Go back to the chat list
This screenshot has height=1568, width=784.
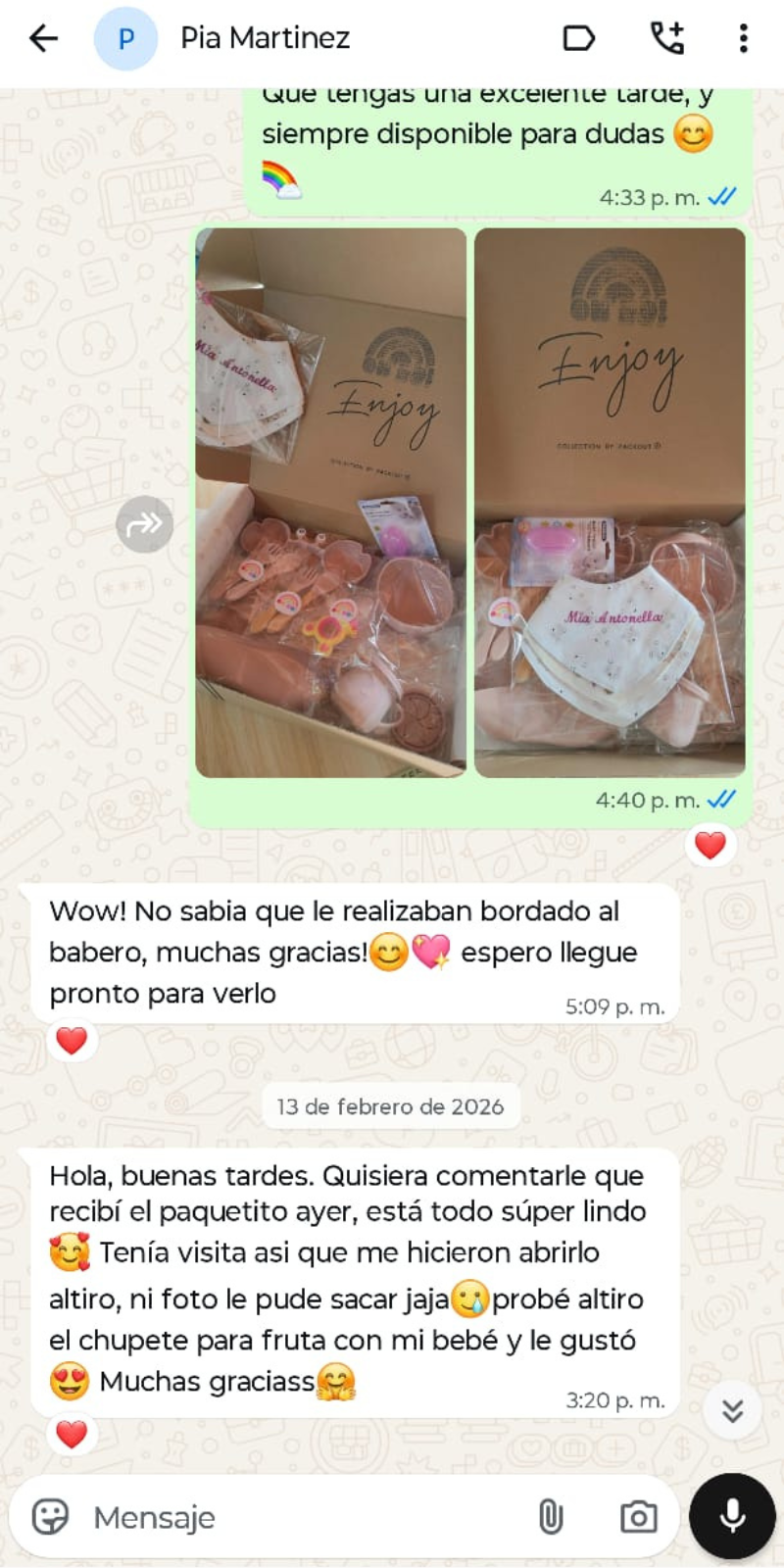(x=43, y=39)
